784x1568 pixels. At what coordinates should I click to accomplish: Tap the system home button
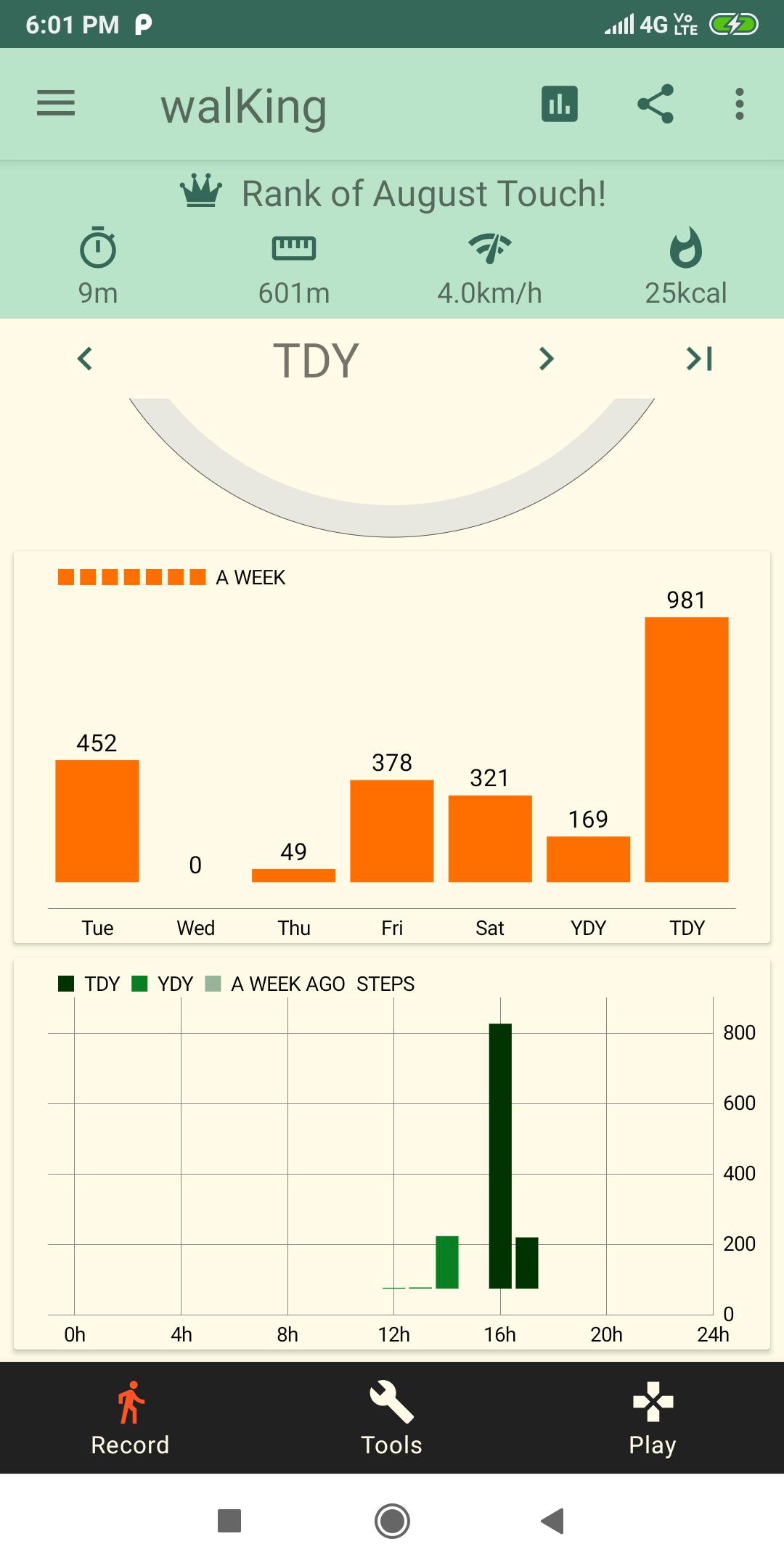click(392, 1521)
